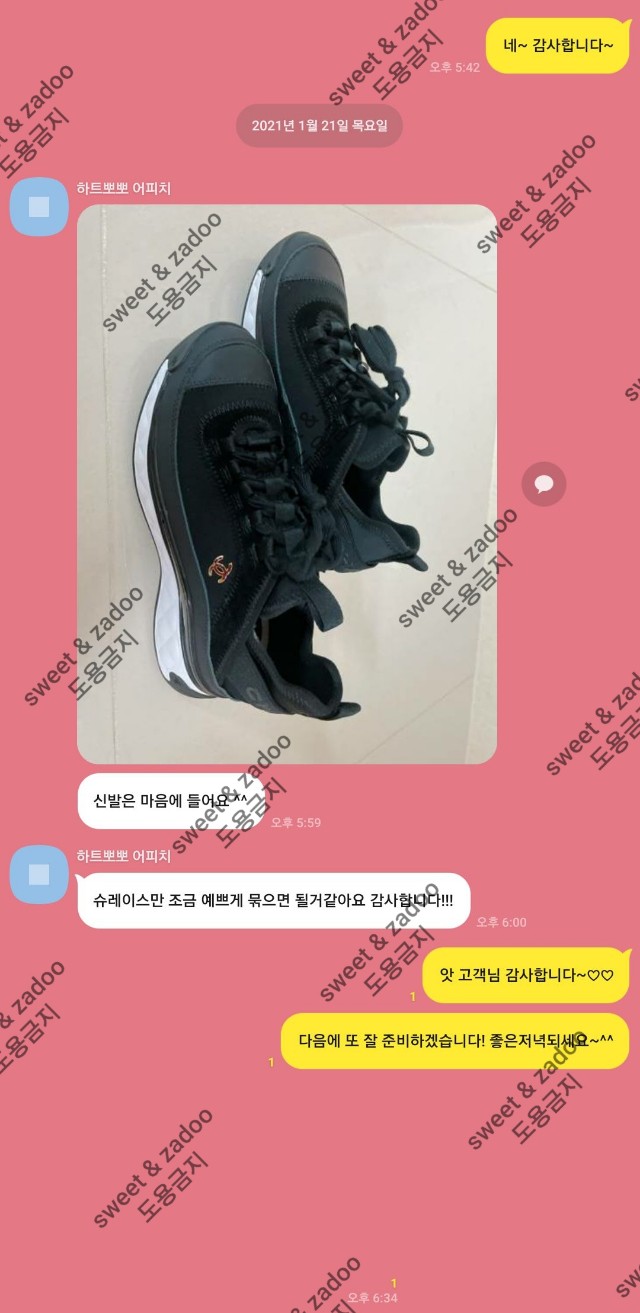Open profile avatar above the sneaker photo
640x1313 pixels.
[x=39, y=207]
